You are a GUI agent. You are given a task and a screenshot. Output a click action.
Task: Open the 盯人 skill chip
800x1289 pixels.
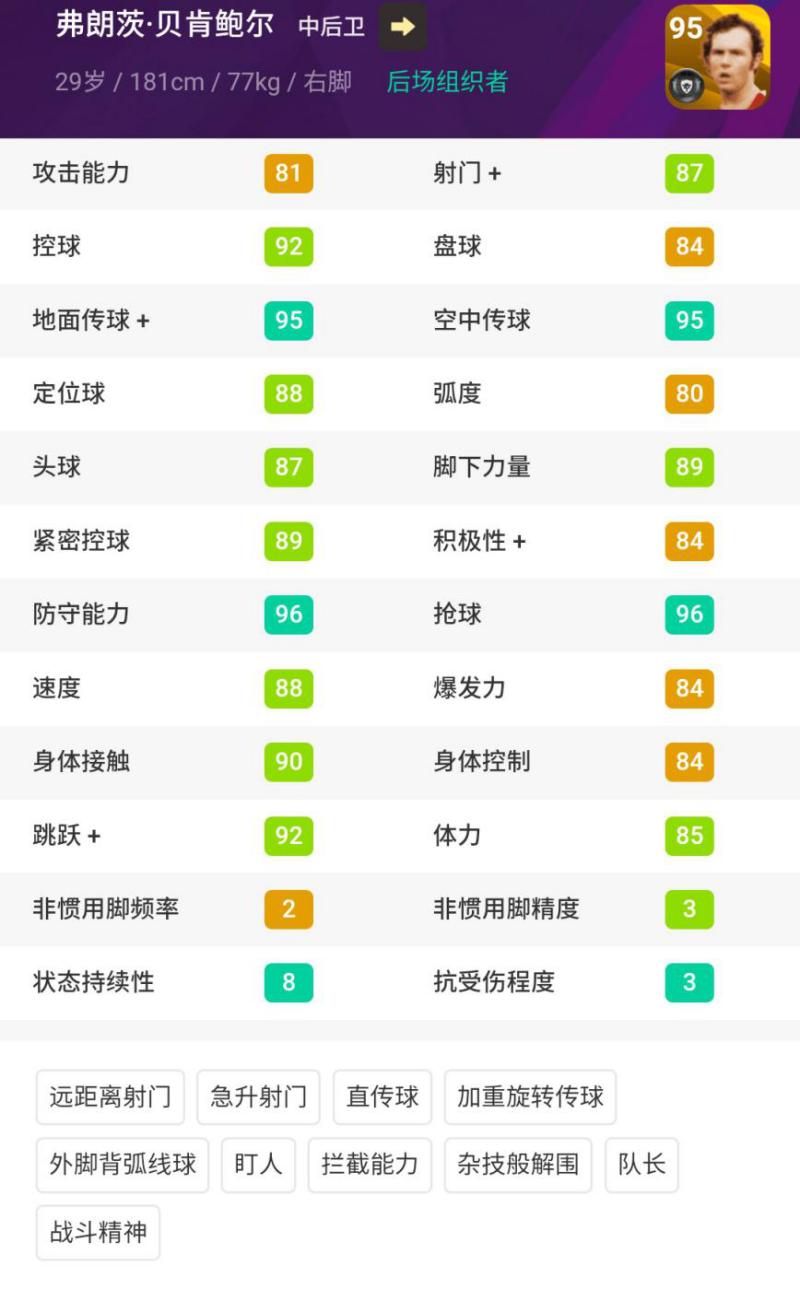click(x=258, y=1165)
